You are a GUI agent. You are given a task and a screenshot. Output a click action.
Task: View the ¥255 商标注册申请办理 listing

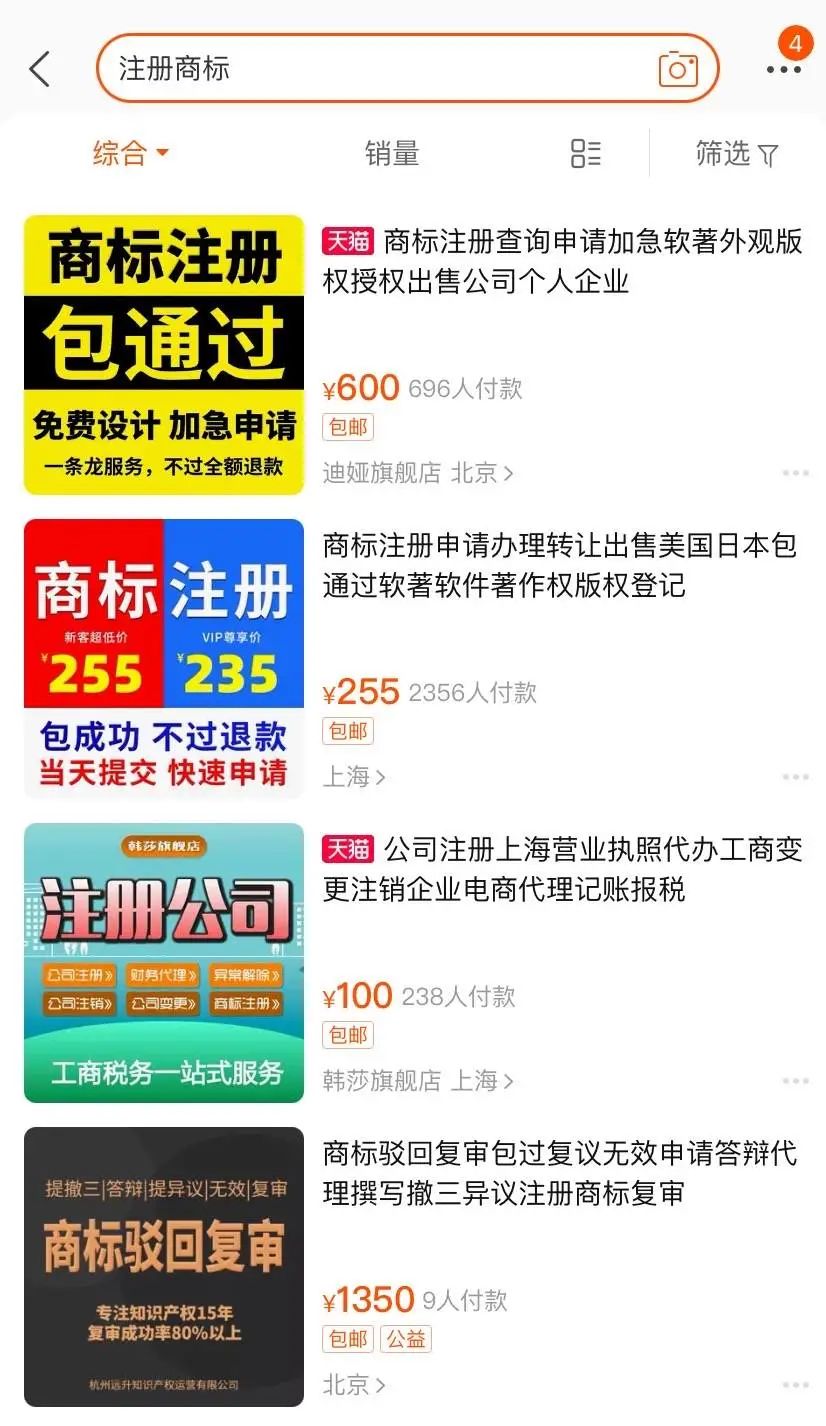pos(560,565)
